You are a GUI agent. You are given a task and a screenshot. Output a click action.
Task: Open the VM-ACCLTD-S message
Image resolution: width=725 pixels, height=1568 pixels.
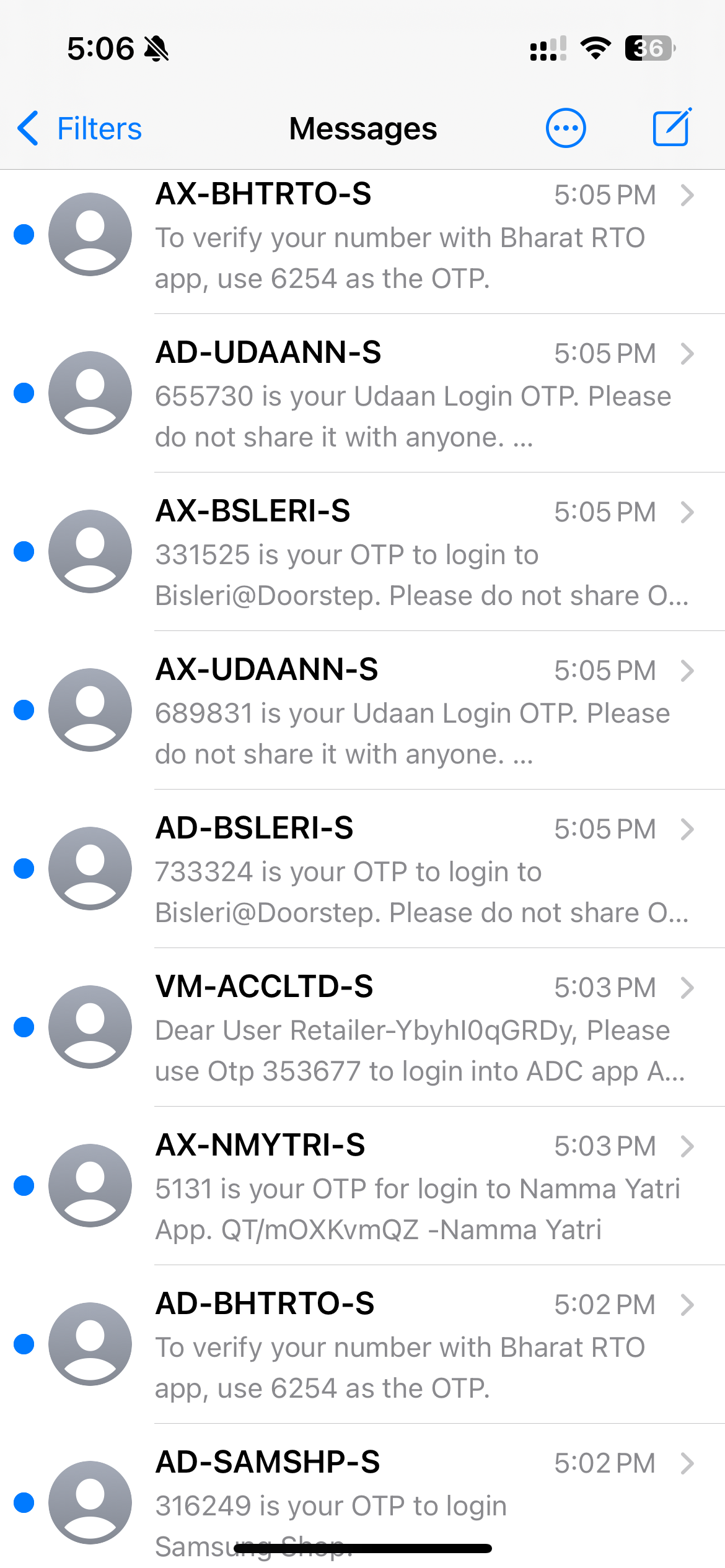(x=409, y=1029)
